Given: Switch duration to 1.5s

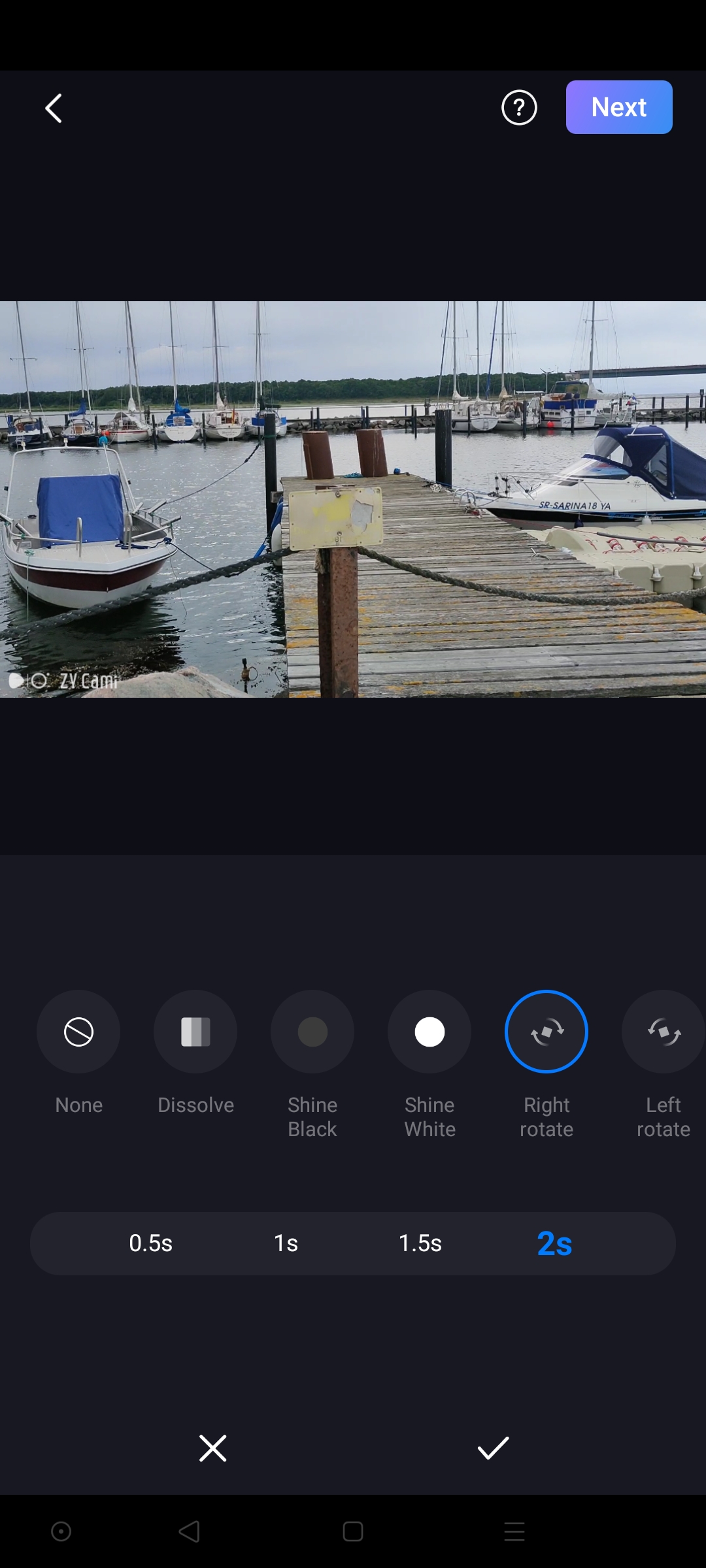Looking at the screenshot, I should click(x=420, y=1243).
